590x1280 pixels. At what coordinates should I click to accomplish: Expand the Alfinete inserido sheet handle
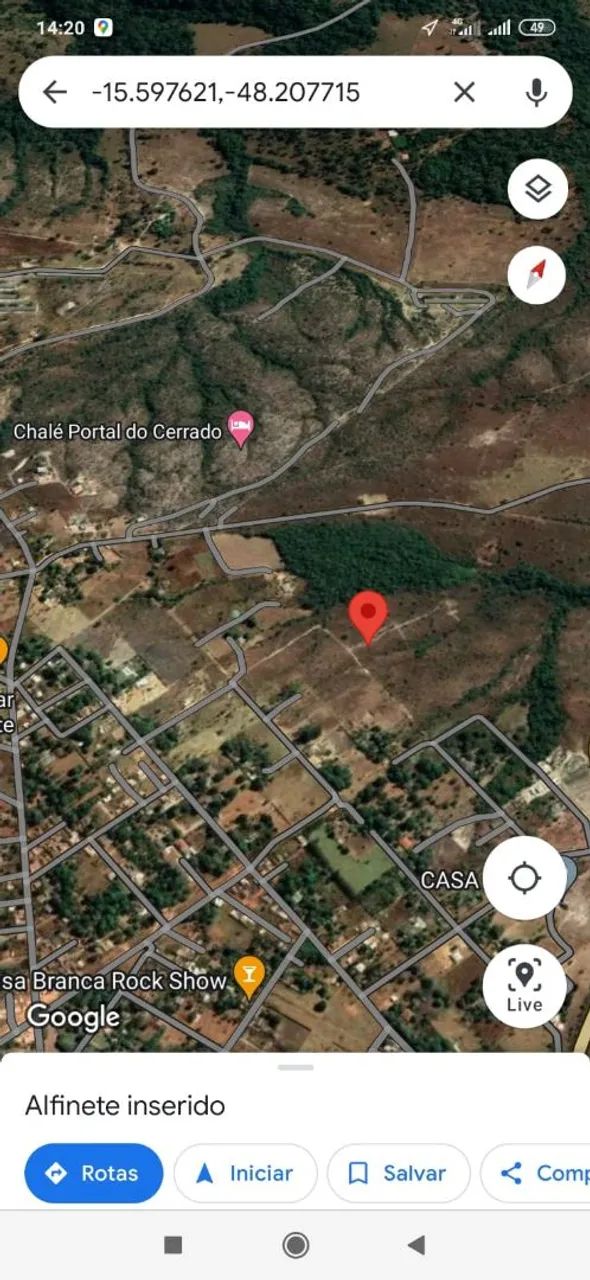tap(296, 1067)
